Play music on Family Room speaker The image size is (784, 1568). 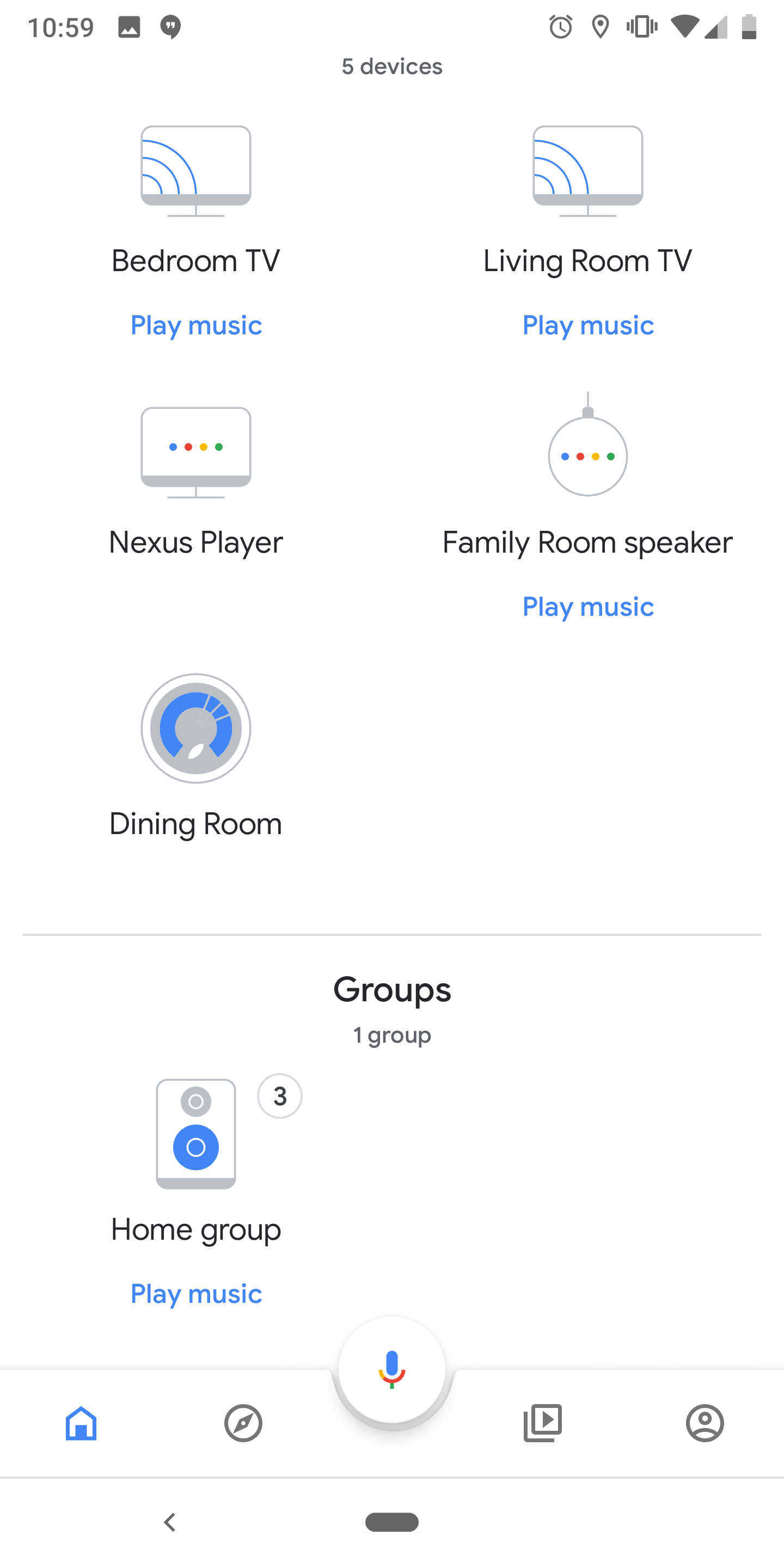[587, 607]
